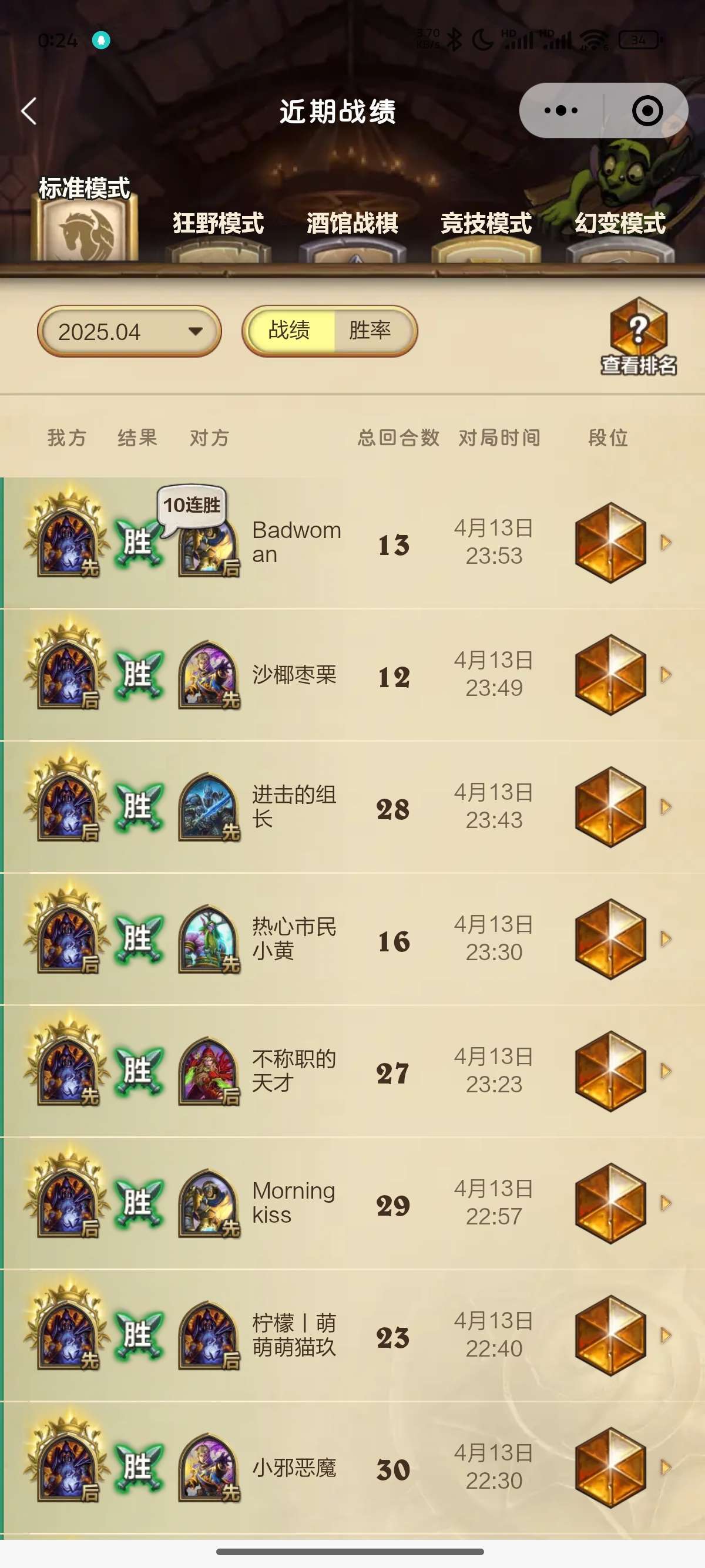
Task: Open the match against 小邪恶魔
Action: click(x=352, y=1468)
